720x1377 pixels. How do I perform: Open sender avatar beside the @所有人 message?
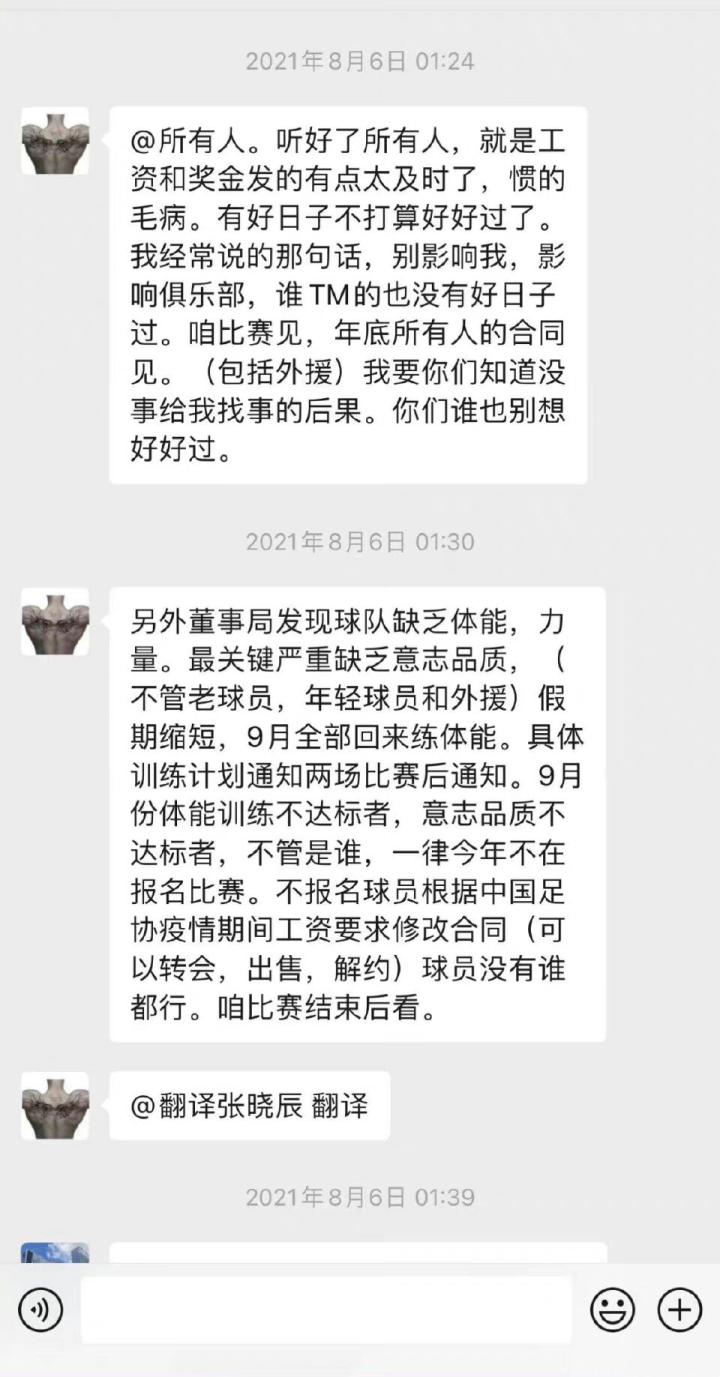(x=55, y=141)
